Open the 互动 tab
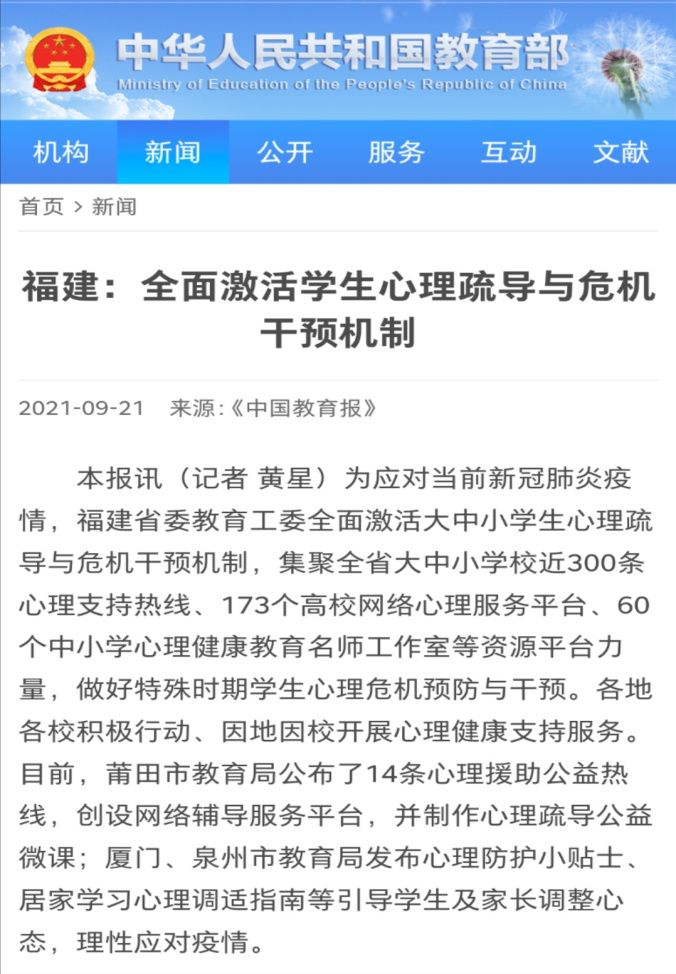The width and height of the screenshot is (676, 974). [x=508, y=152]
